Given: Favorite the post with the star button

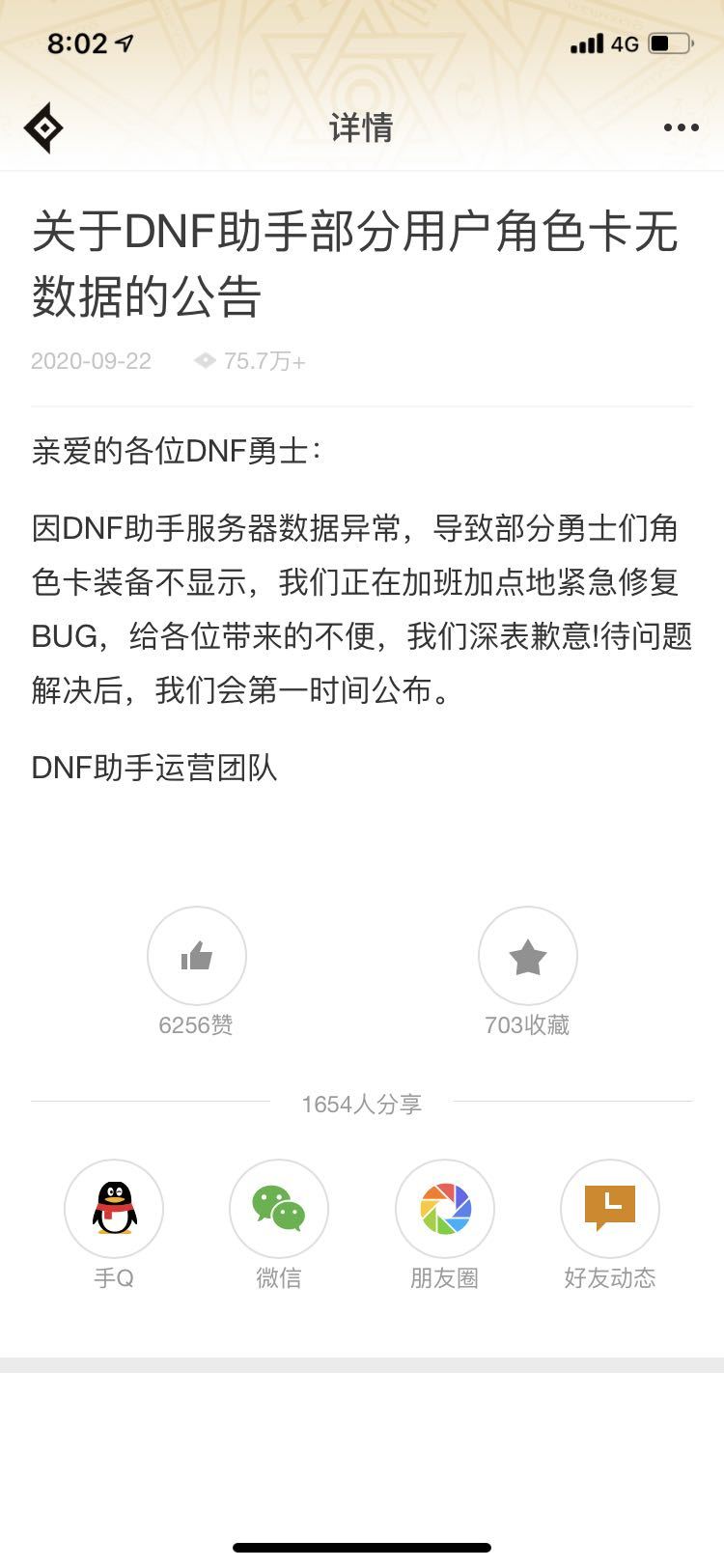Looking at the screenshot, I should point(528,956).
